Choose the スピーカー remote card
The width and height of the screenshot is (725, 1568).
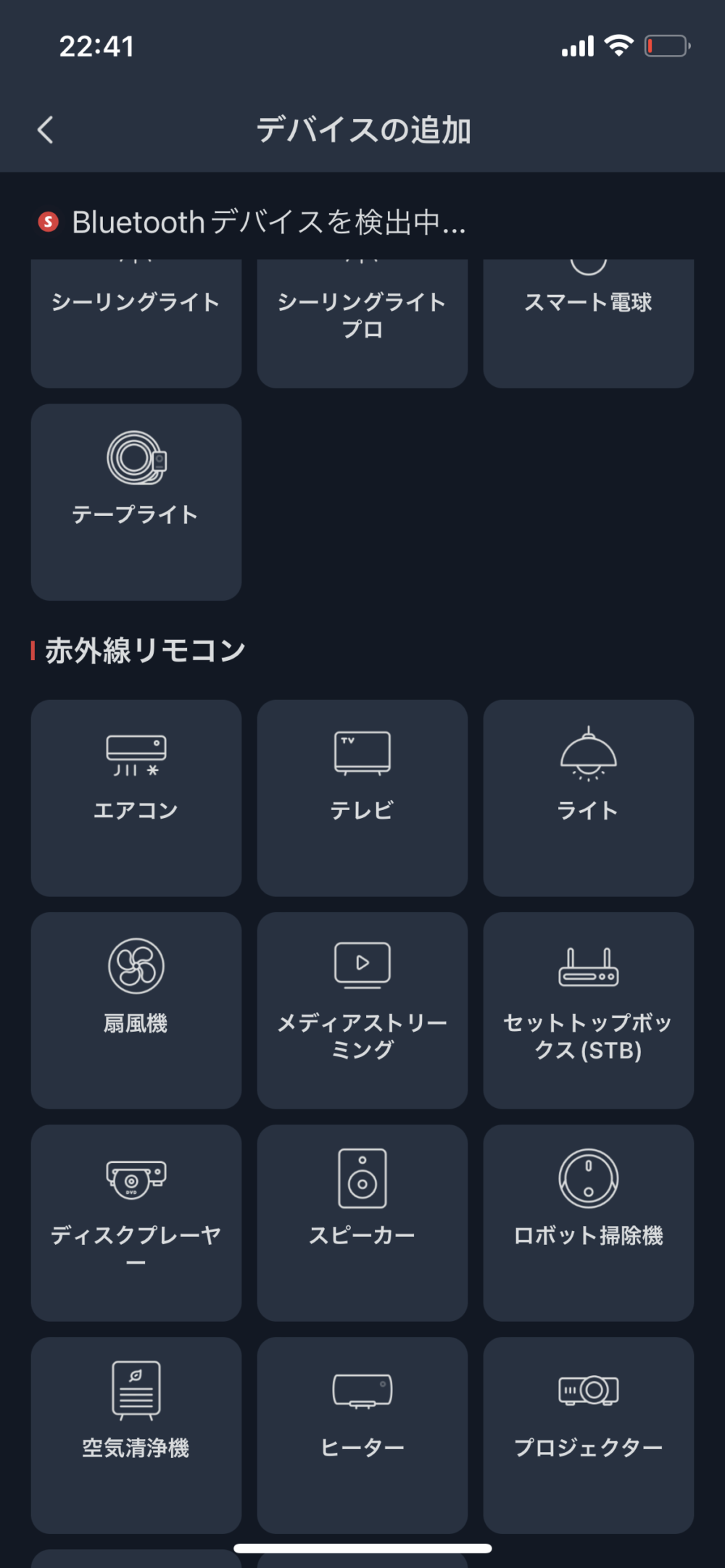[x=362, y=1222]
